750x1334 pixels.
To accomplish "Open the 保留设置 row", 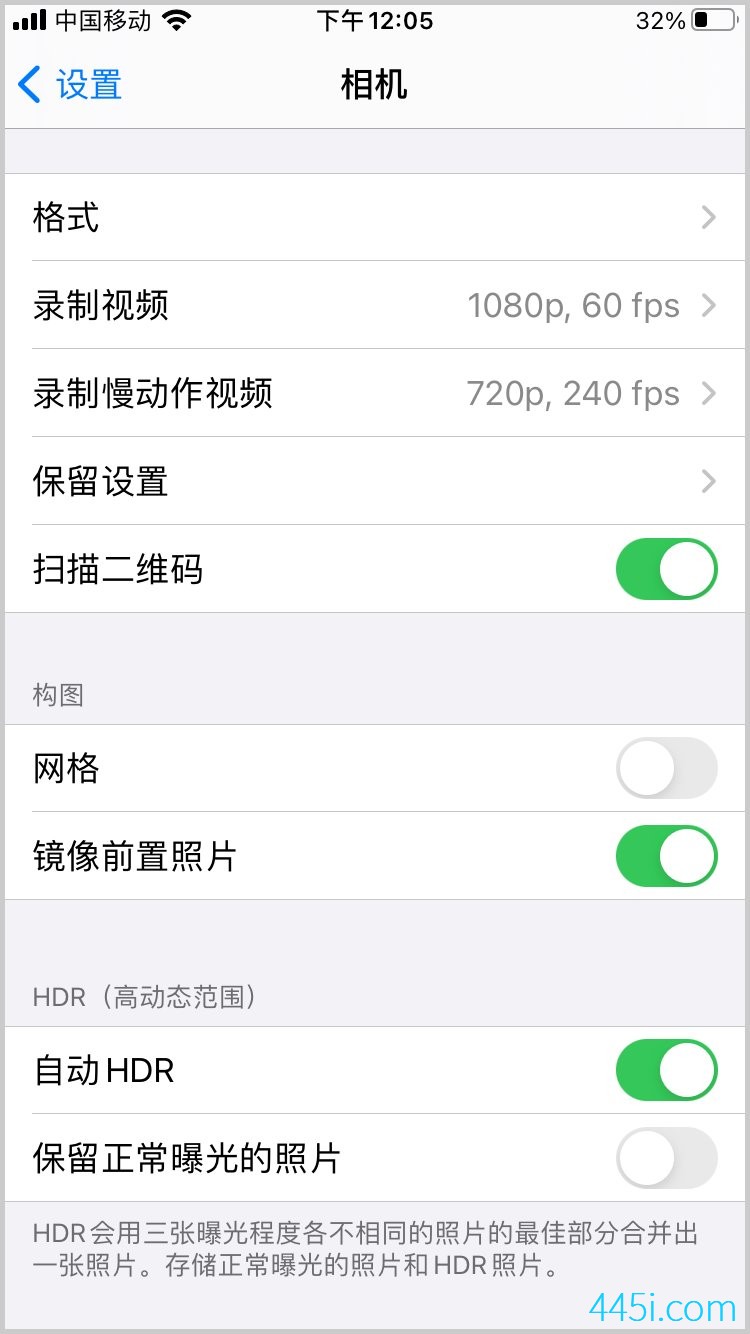I will 375,481.
